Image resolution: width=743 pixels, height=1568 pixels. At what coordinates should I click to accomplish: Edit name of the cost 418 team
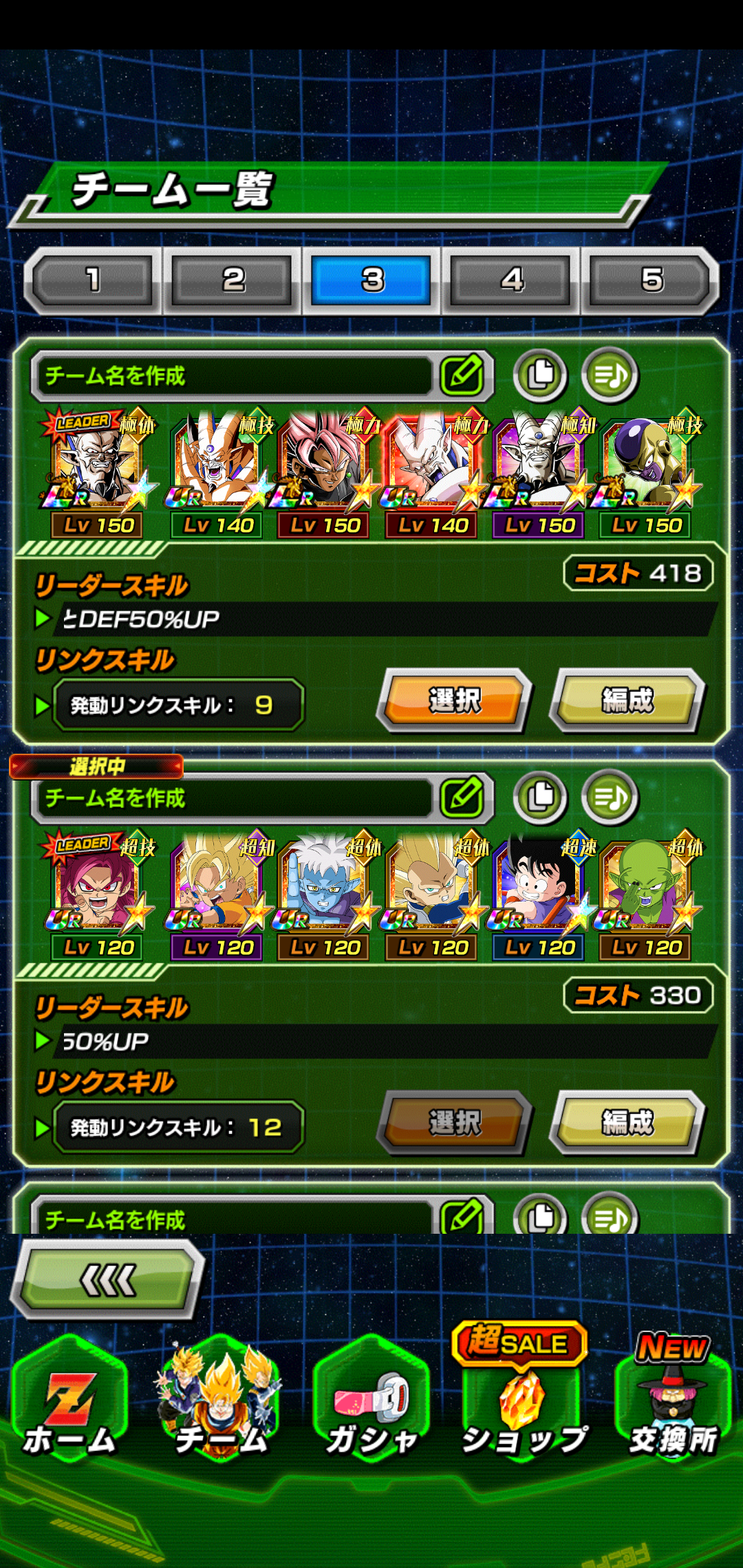point(462,375)
